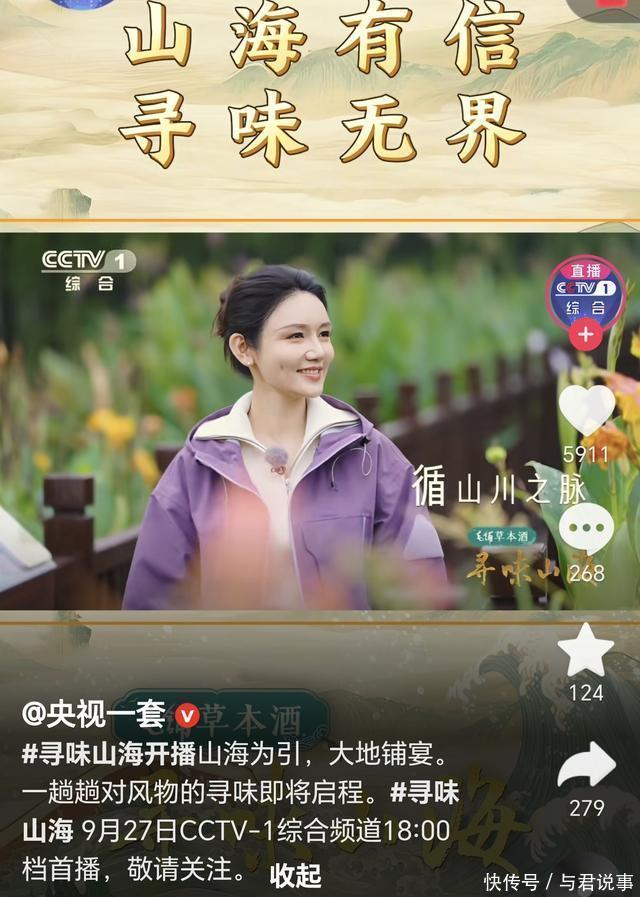Screen dimensions: 640x897
Task: Follow the account with the plus button
Action: tap(585, 334)
